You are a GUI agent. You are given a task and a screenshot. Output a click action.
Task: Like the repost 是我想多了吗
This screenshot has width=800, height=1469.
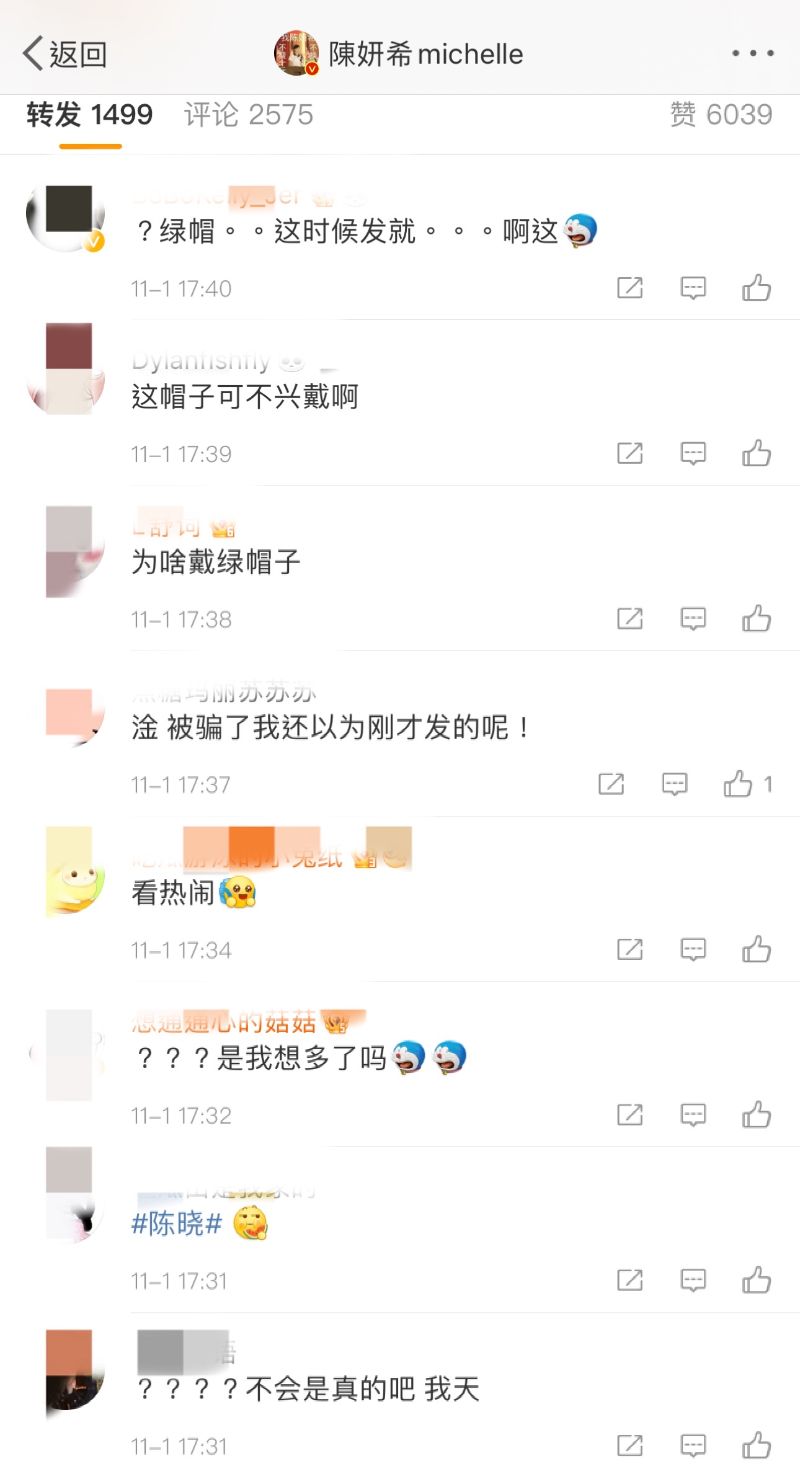[x=757, y=1115]
